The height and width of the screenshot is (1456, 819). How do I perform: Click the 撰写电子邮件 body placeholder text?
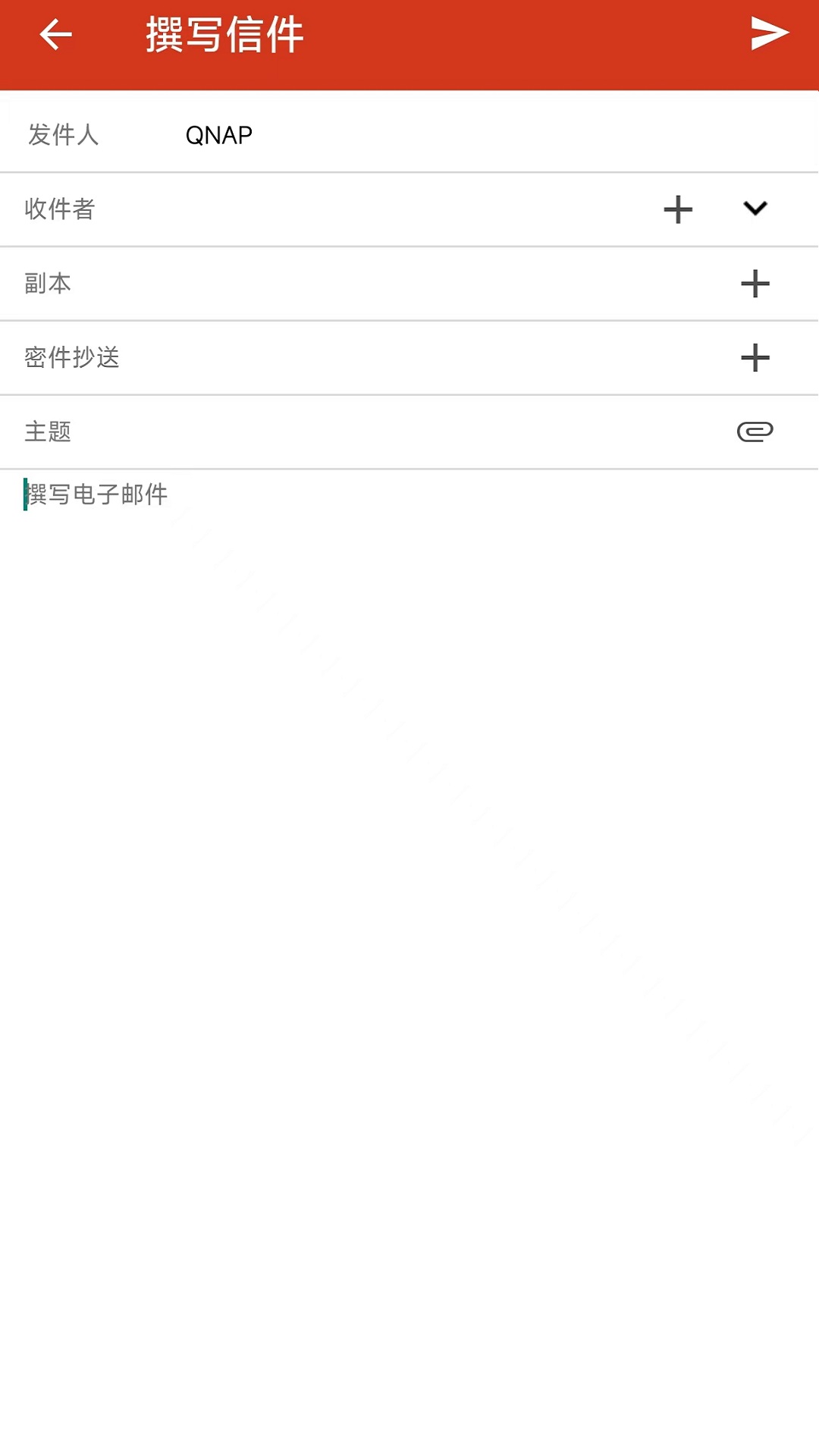coord(97,494)
